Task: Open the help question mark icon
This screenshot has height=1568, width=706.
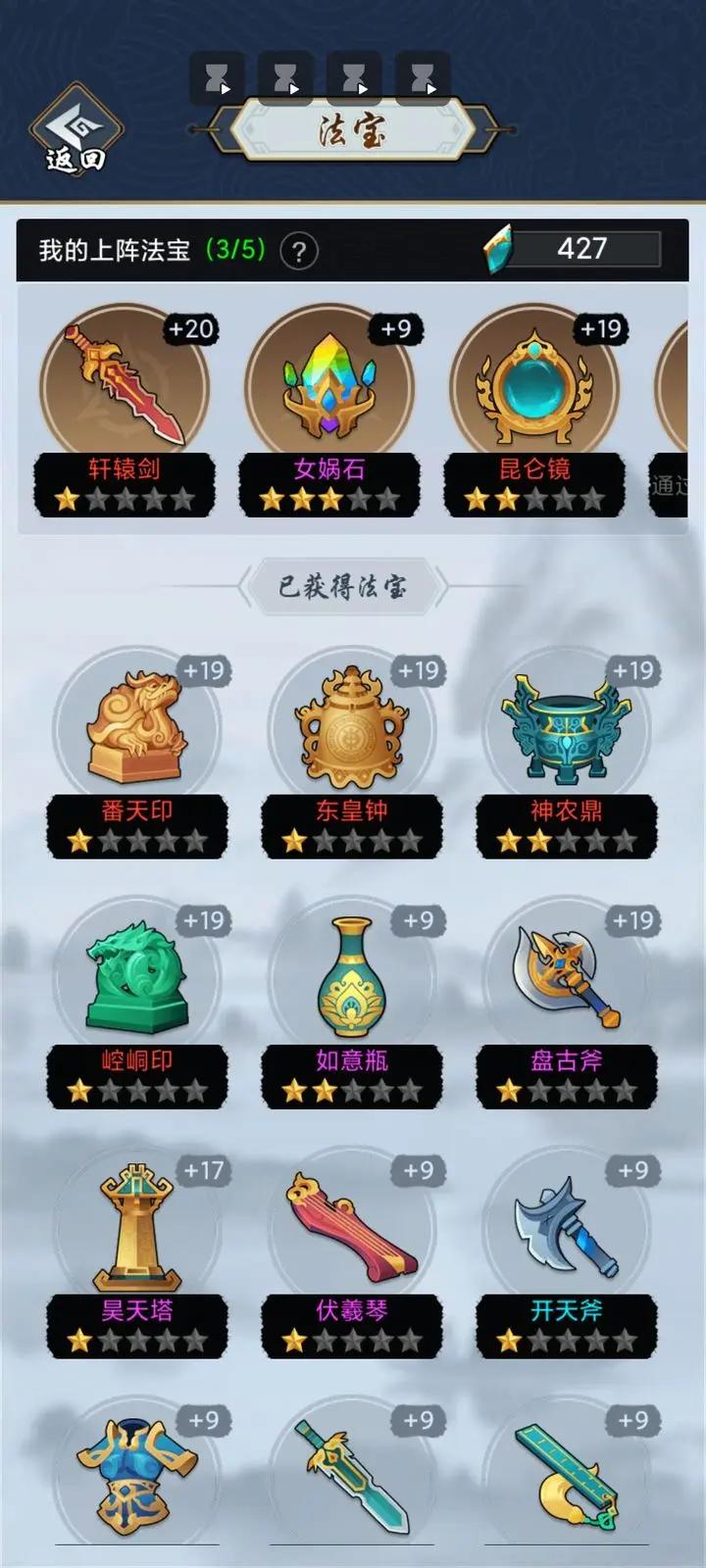Action: (x=299, y=252)
